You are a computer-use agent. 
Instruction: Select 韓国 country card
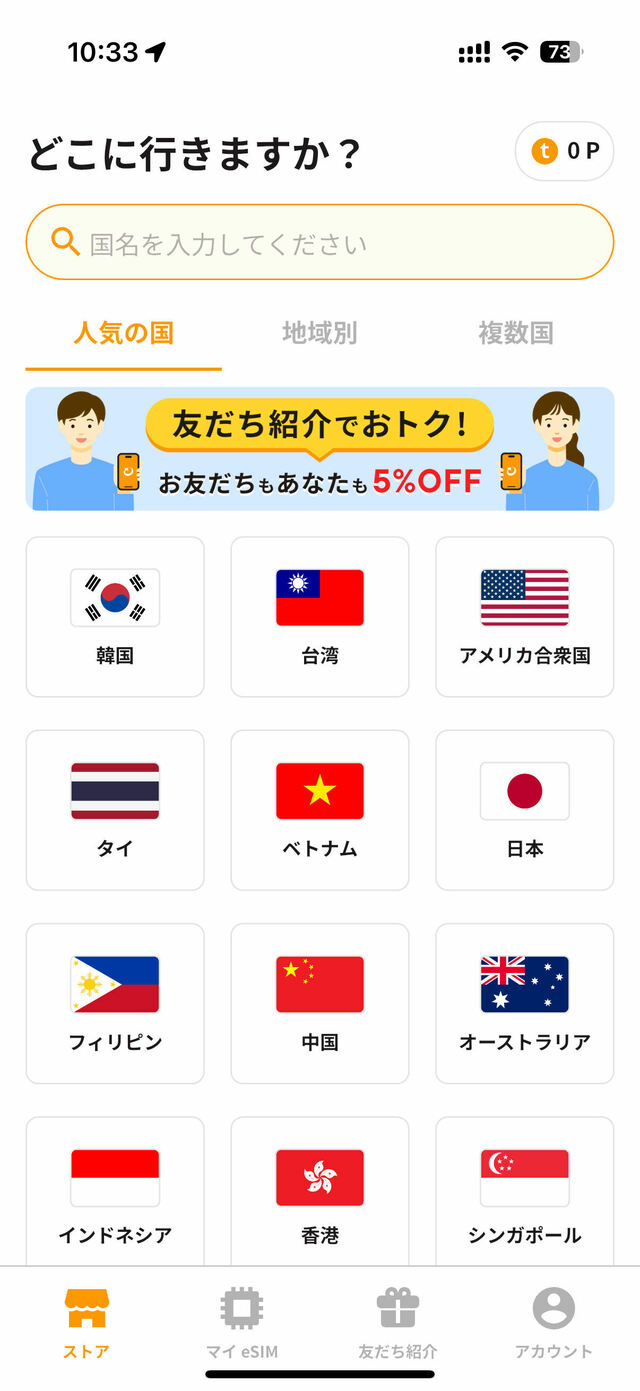(x=115, y=616)
